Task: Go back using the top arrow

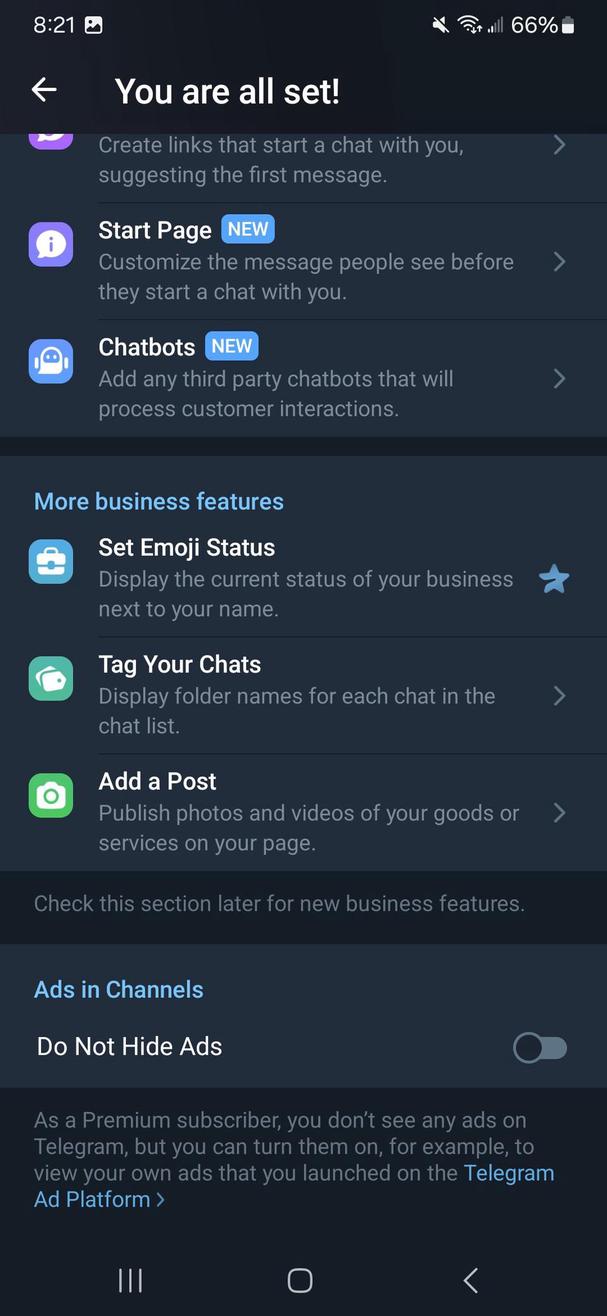Action: pos(44,91)
